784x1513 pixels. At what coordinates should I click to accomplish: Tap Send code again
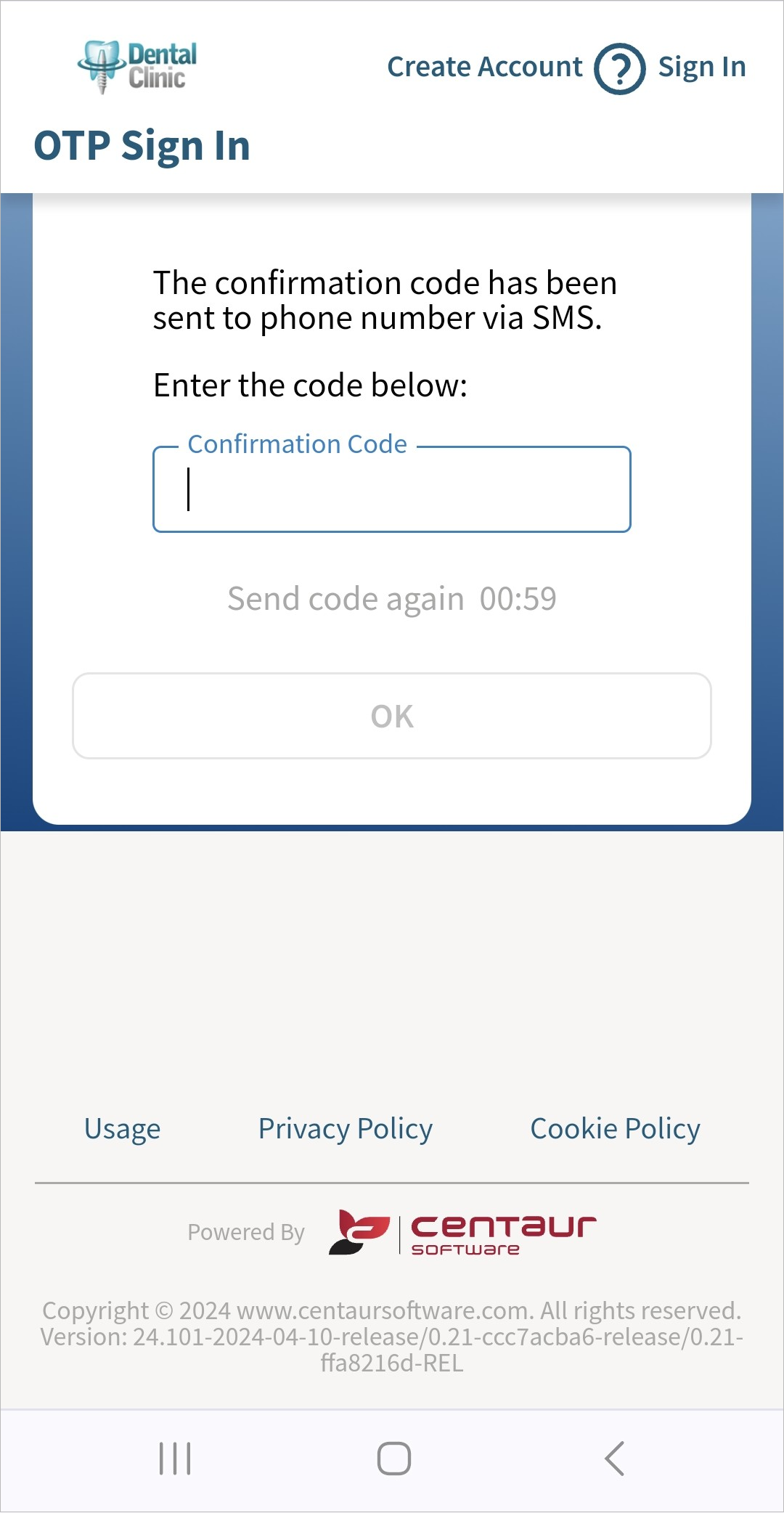(345, 599)
